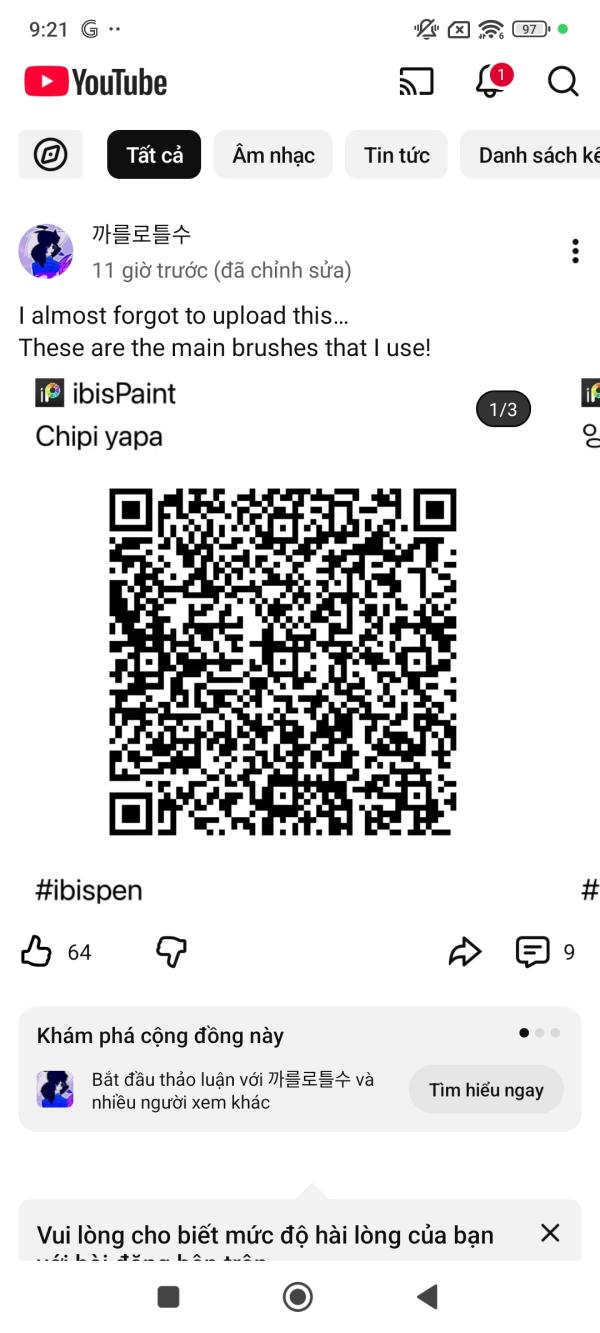Image resolution: width=600 pixels, height=1333 pixels.
Task: Select the Tin tức chip
Action: (397, 155)
